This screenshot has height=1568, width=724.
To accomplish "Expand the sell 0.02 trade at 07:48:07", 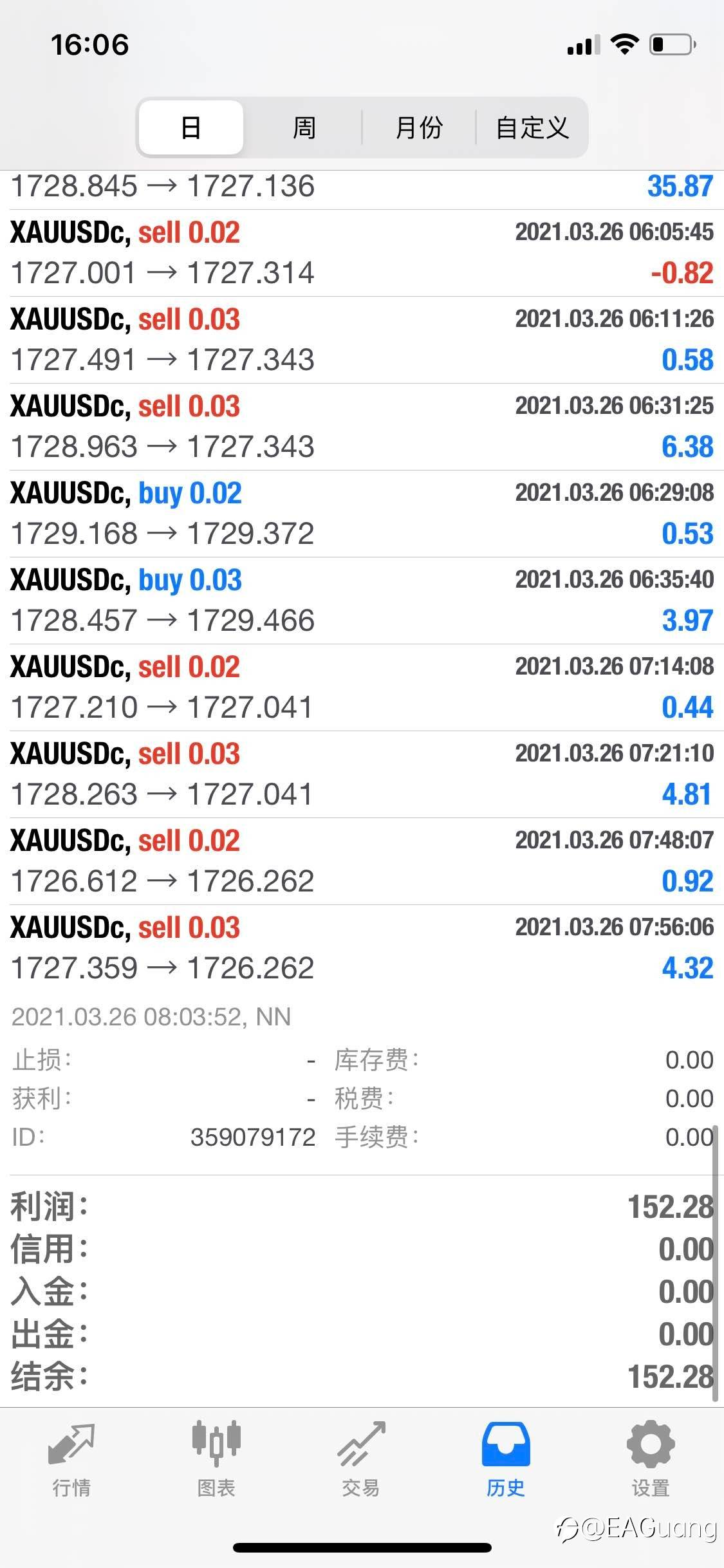I will click(x=362, y=861).
